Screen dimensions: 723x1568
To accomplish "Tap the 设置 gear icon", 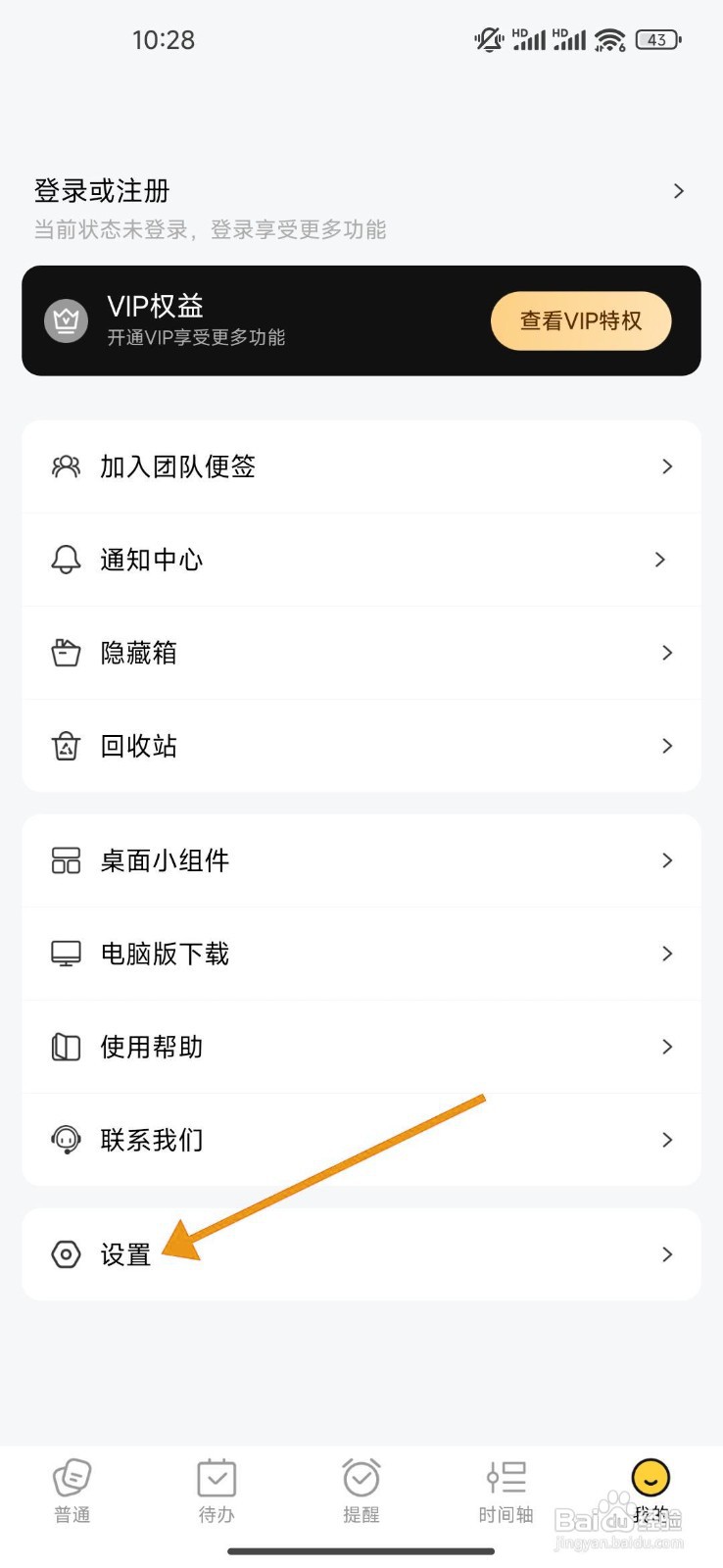I will (65, 1253).
